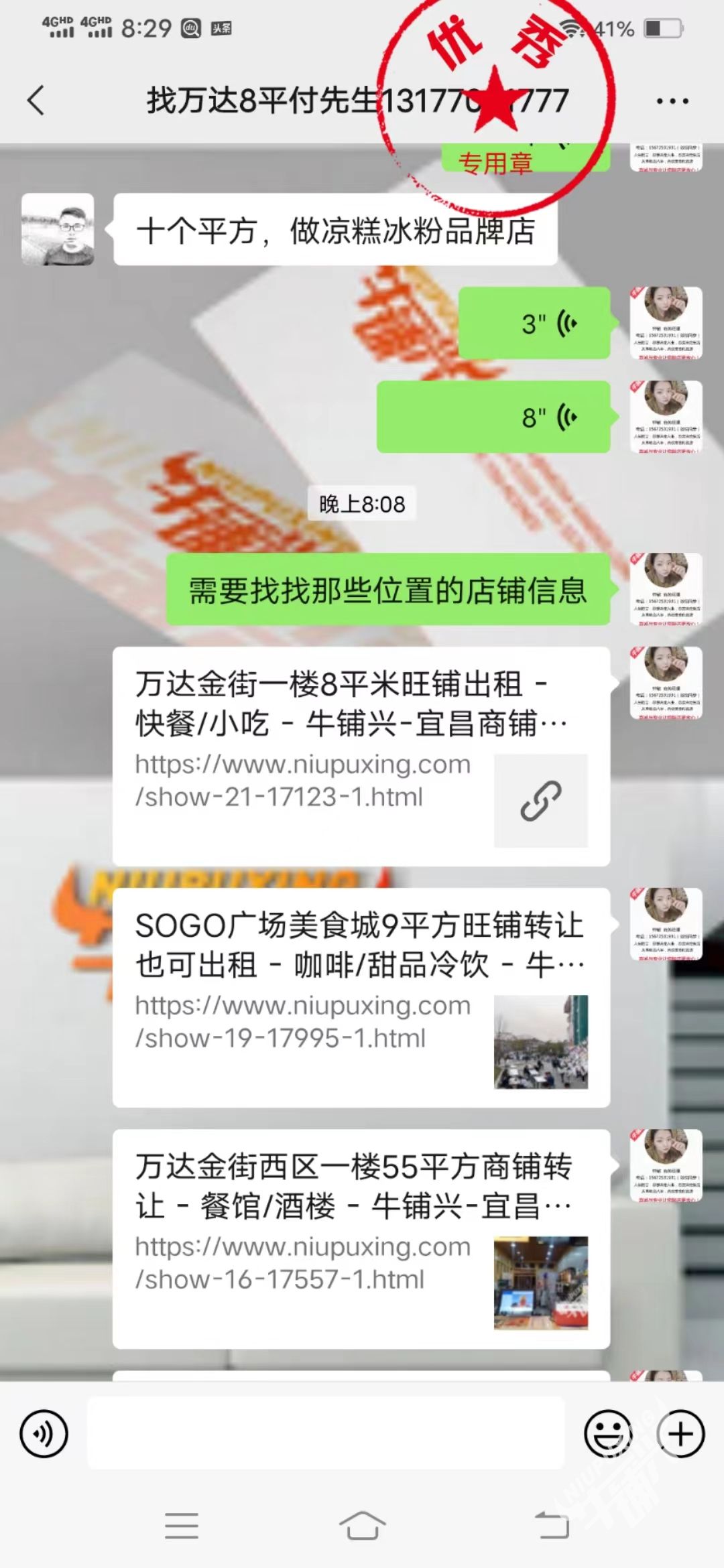The height and width of the screenshot is (1568, 724).
Task: Open the SOGO广场美食城9平方旺铺转让 link card
Action: click(361, 997)
